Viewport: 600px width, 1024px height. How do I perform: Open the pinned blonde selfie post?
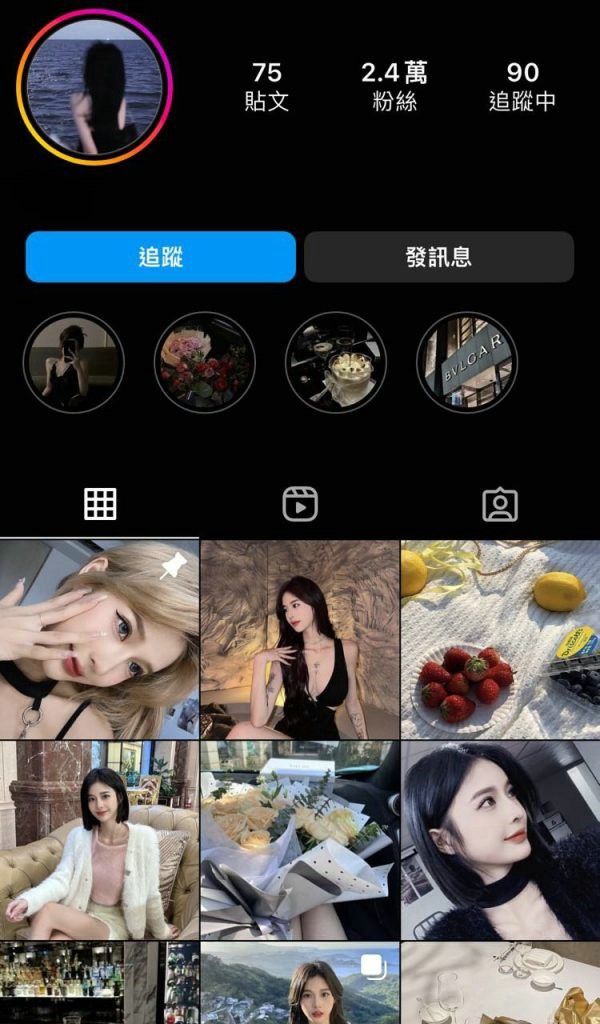pos(99,639)
